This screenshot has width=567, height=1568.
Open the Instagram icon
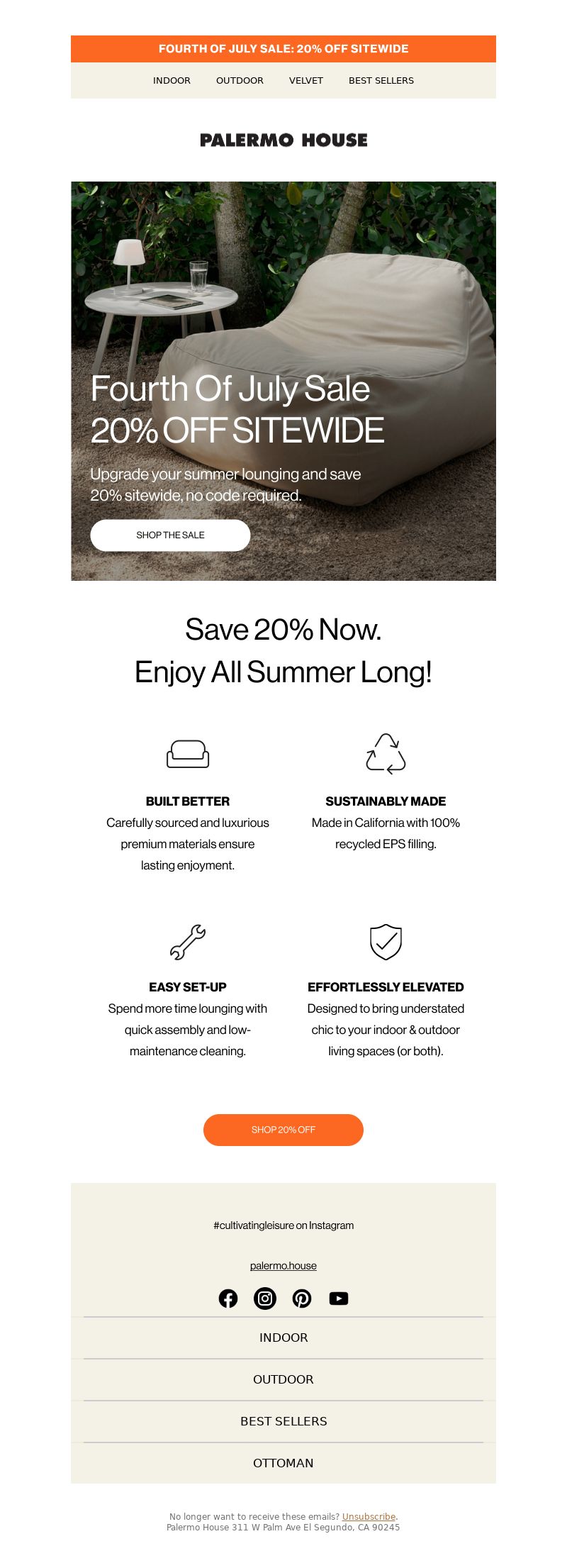point(265,1299)
